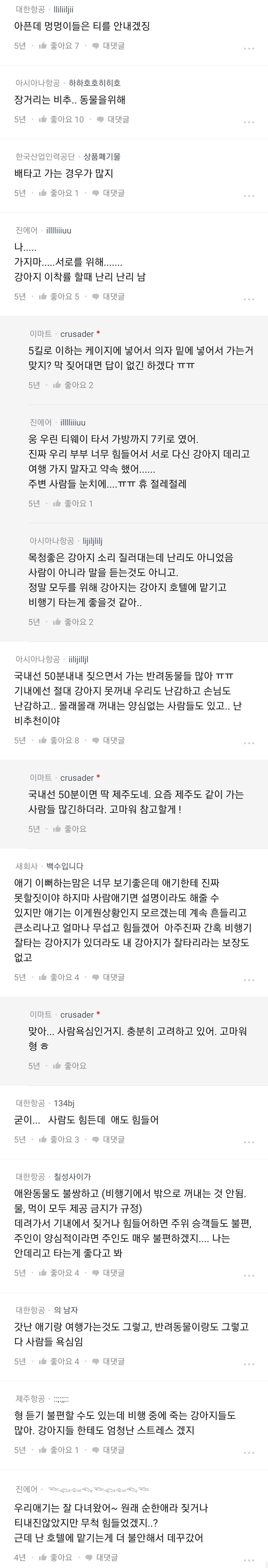Viewport: 268px width, 1568px height.
Task: Like the comment by iilijilljl
Action: 58,740
